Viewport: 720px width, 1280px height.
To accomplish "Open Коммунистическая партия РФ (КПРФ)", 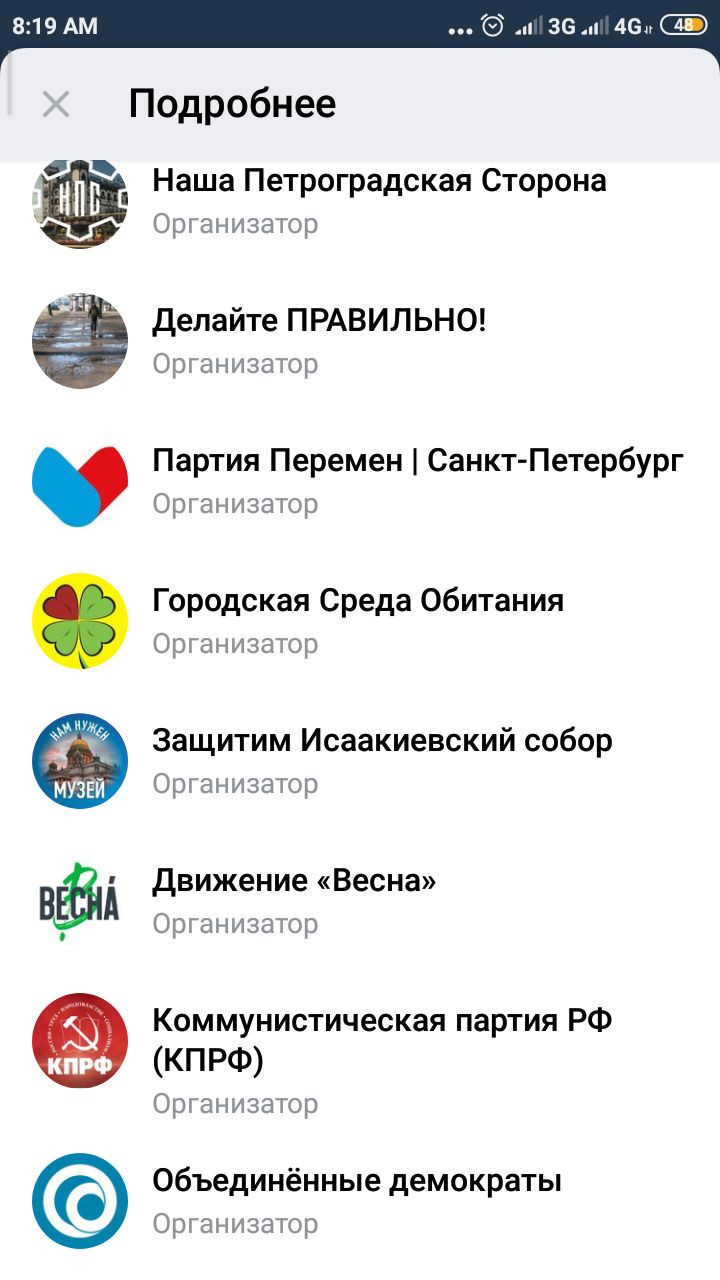I will 360,1060.
